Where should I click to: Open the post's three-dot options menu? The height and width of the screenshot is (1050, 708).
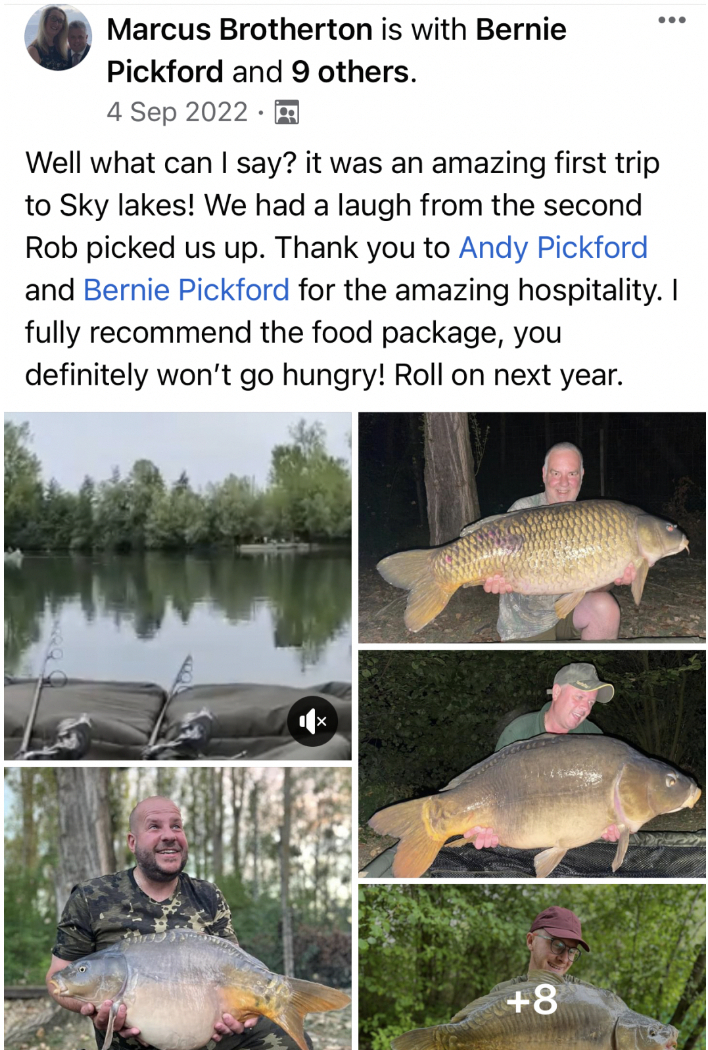pyautogui.click(x=671, y=20)
